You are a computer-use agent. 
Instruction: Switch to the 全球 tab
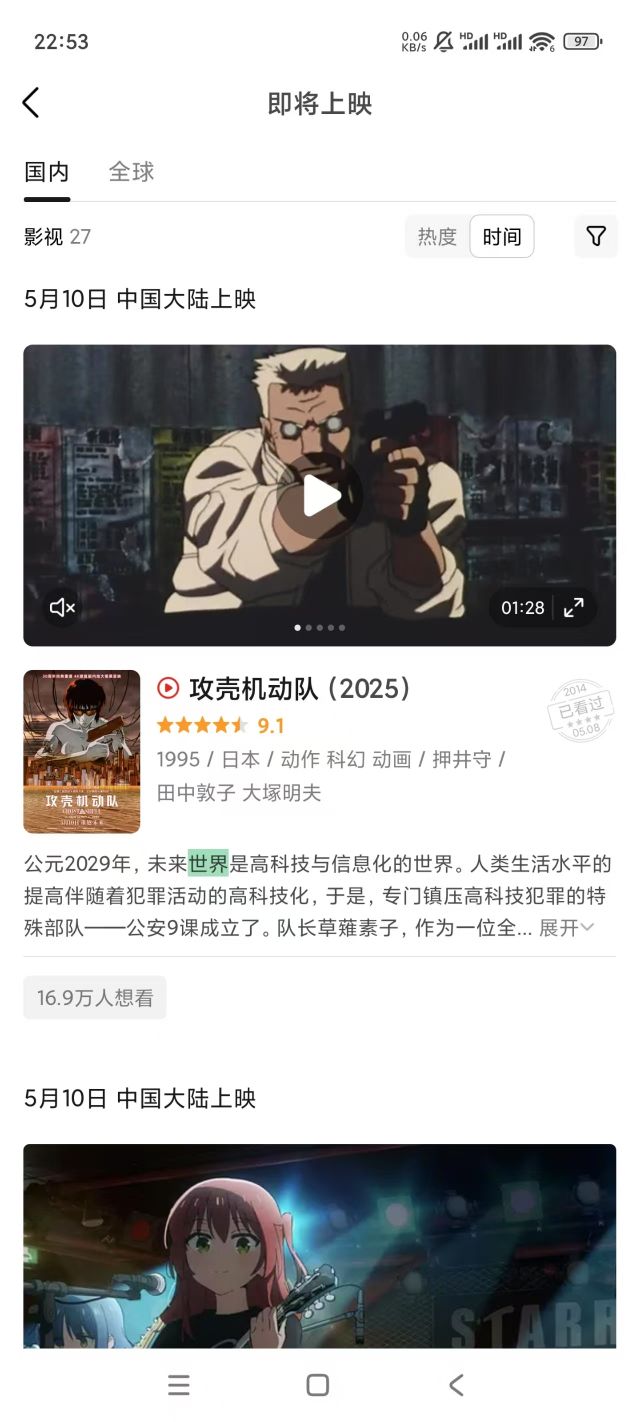click(x=131, y=172)
